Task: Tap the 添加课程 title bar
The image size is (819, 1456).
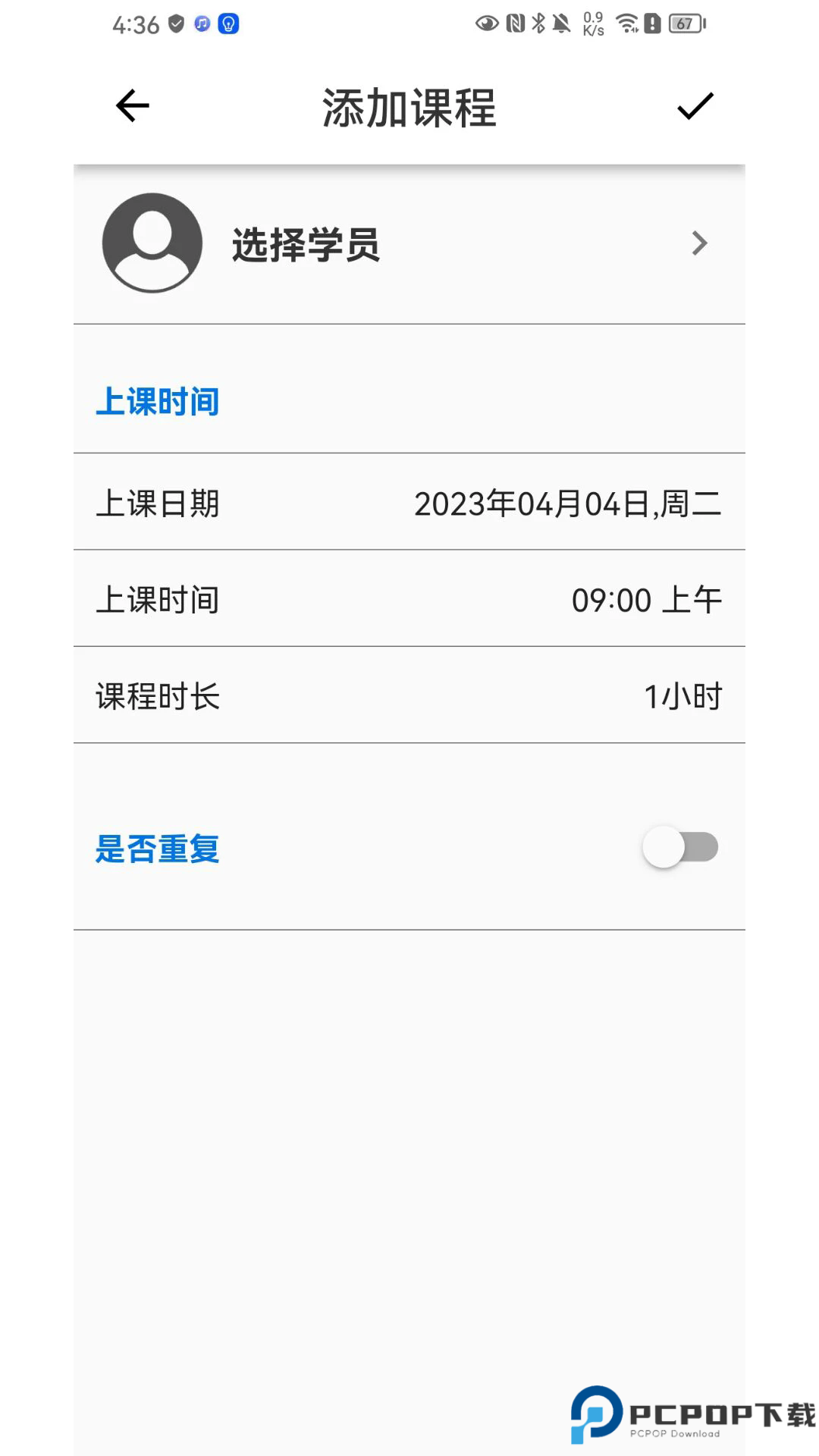Action: pyautogui.click(x=409, y=106)
